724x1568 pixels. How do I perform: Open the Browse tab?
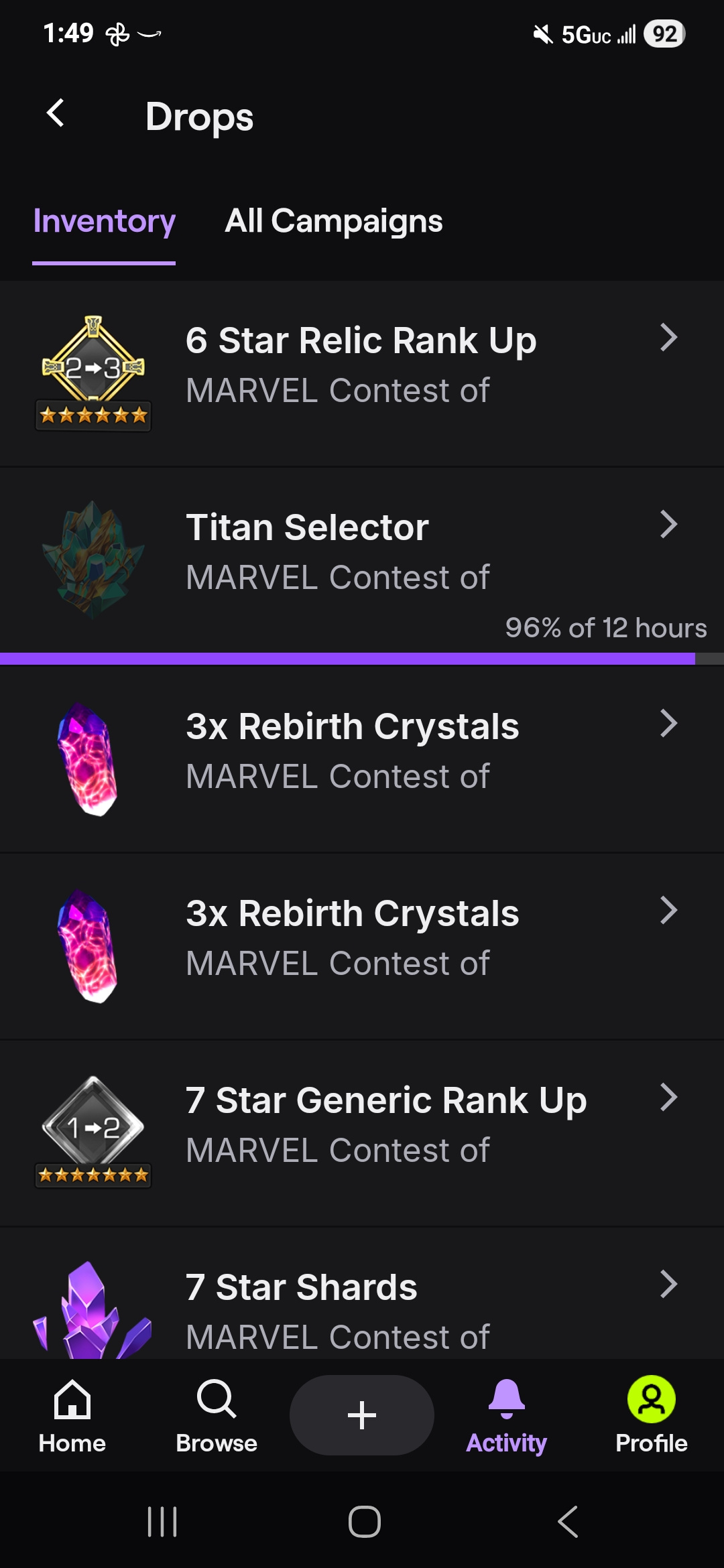[x=217, y=1415]
